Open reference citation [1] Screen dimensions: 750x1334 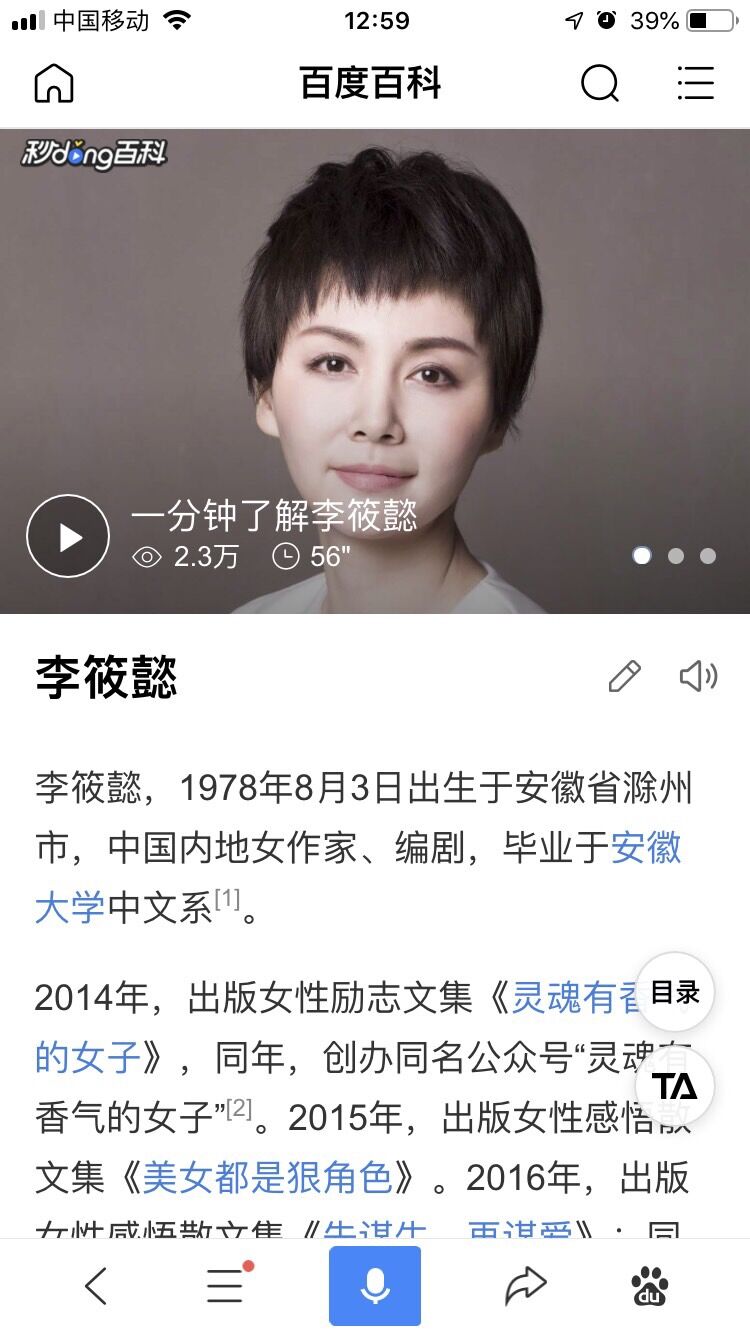(227, 900)
